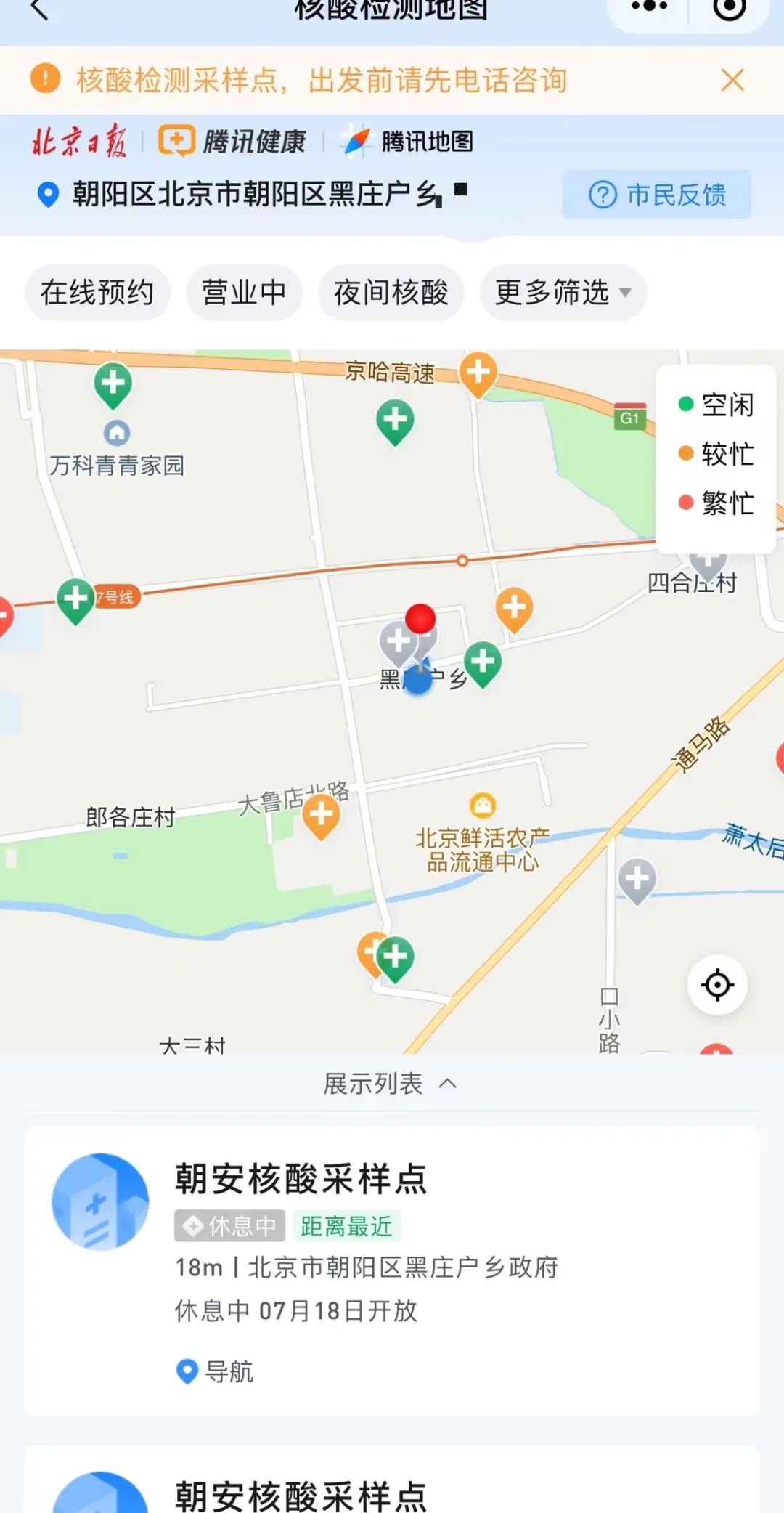This screenshot has height=1513, width=784.
Task: Dismiss the orange phone consultation notice
Action: (732, 80)
